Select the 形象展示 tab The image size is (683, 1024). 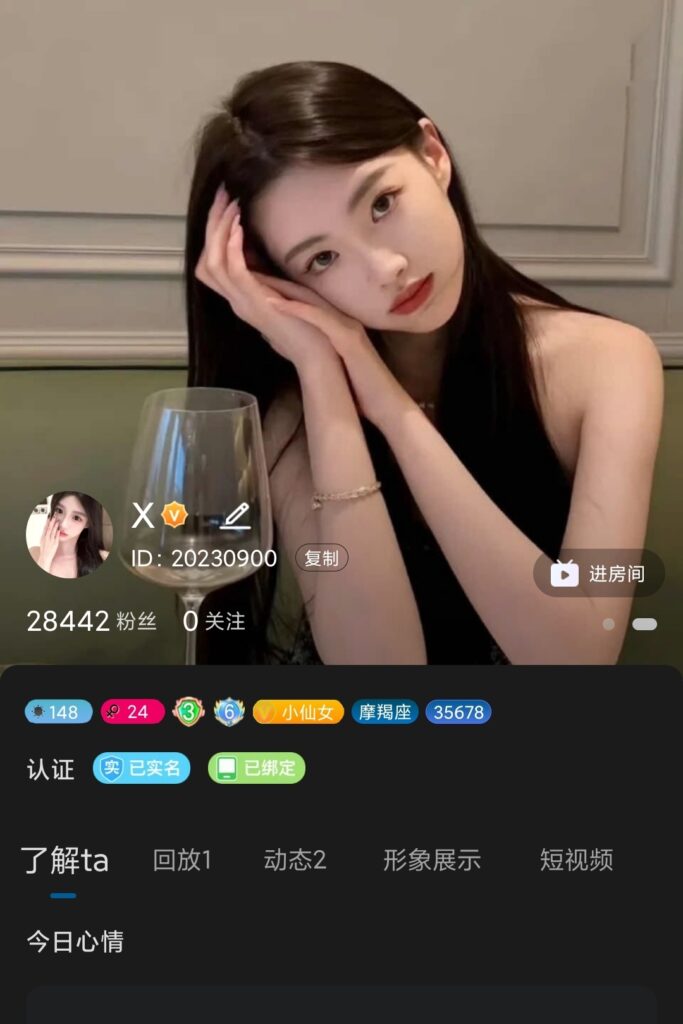[432, 860]
